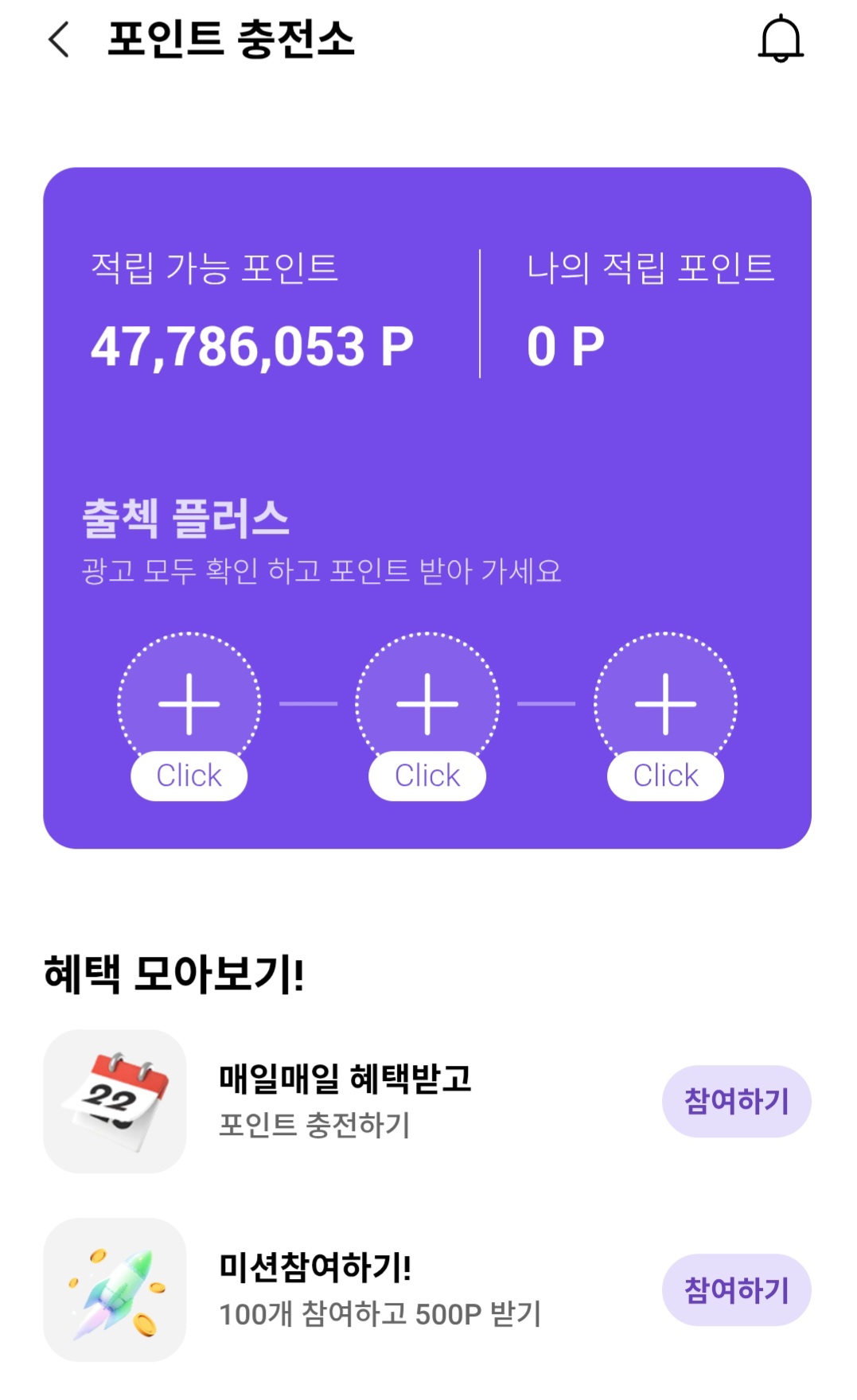This screenshot has width=857, height=1400.
Task: Open the notifications bell
Action: (x=781, y=38)
